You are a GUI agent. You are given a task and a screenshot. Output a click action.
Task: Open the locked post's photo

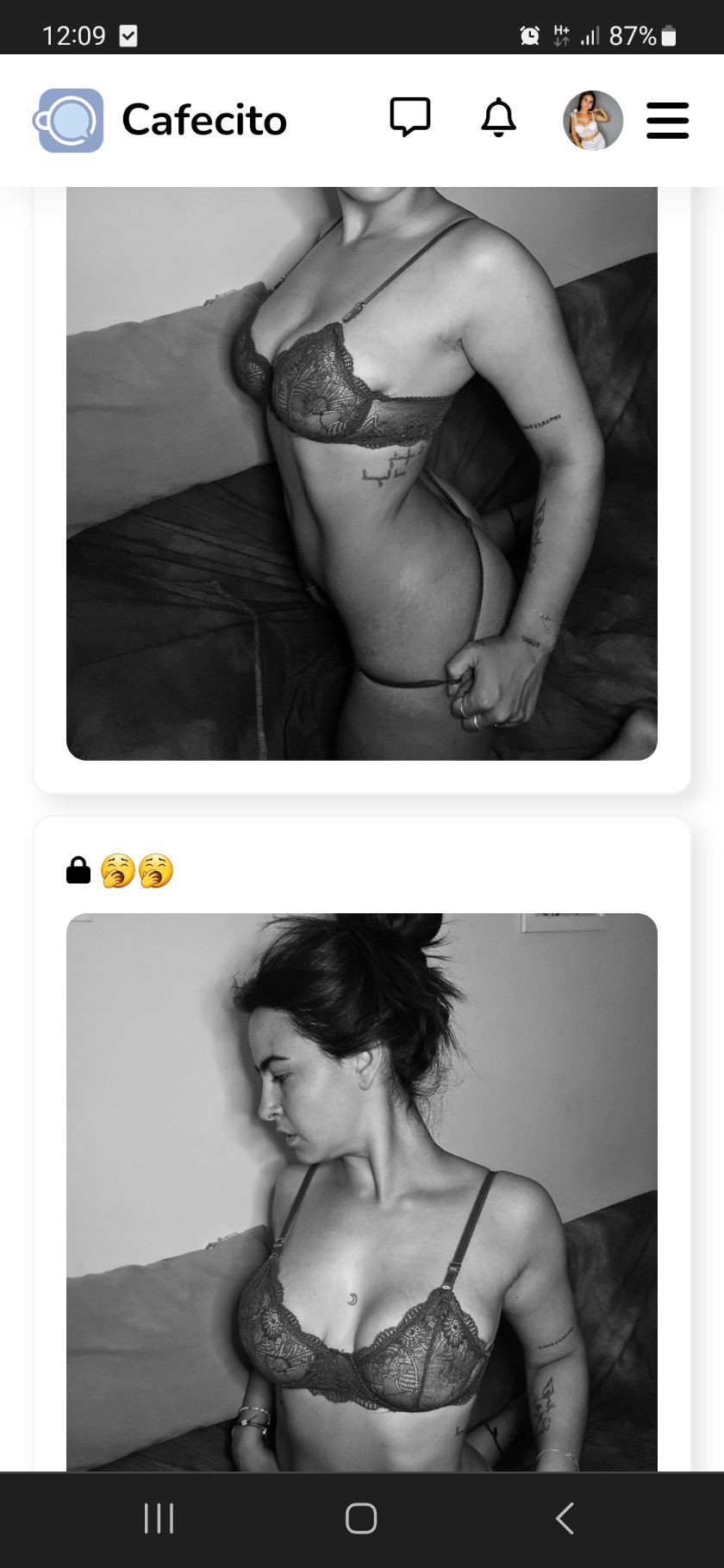[x=361, y=1191]
